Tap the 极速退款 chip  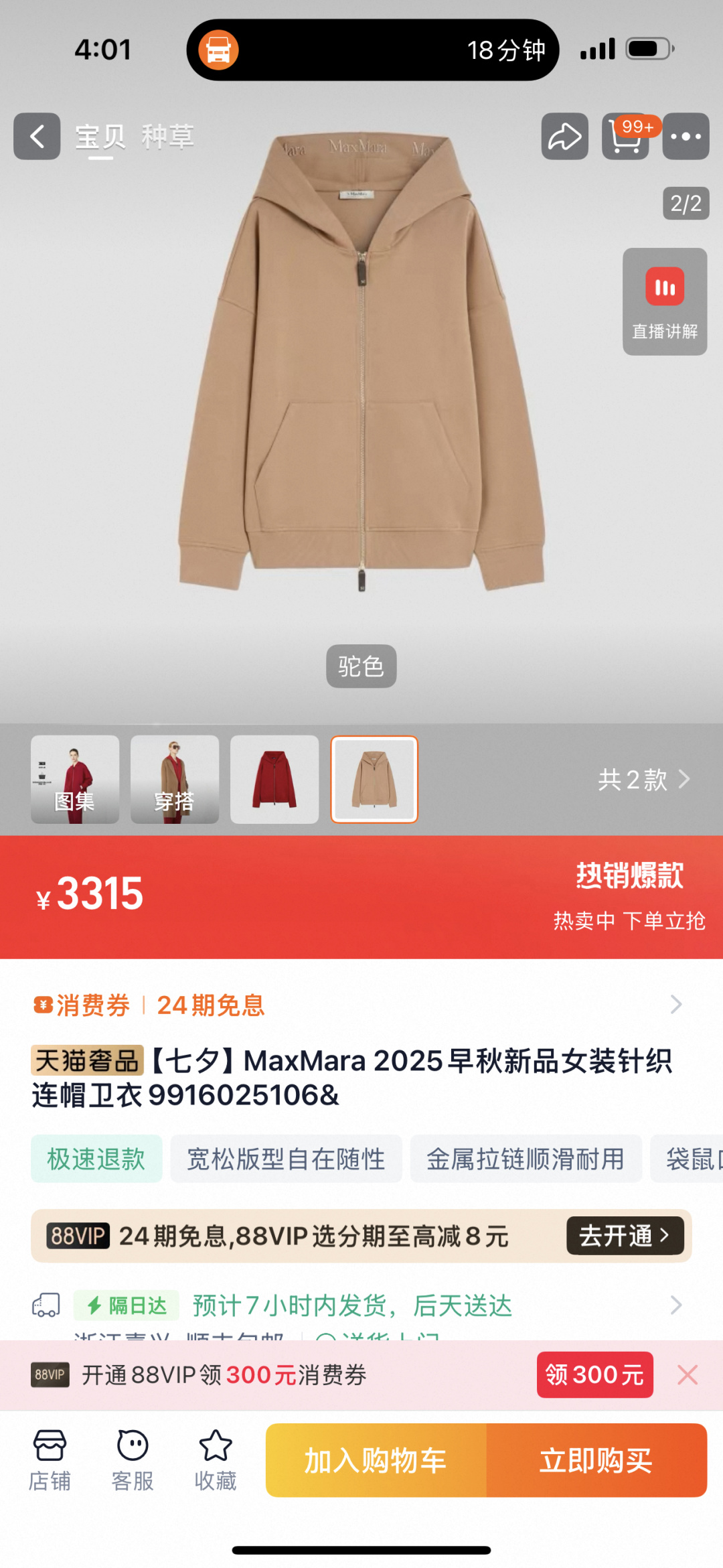point(96,1159)
